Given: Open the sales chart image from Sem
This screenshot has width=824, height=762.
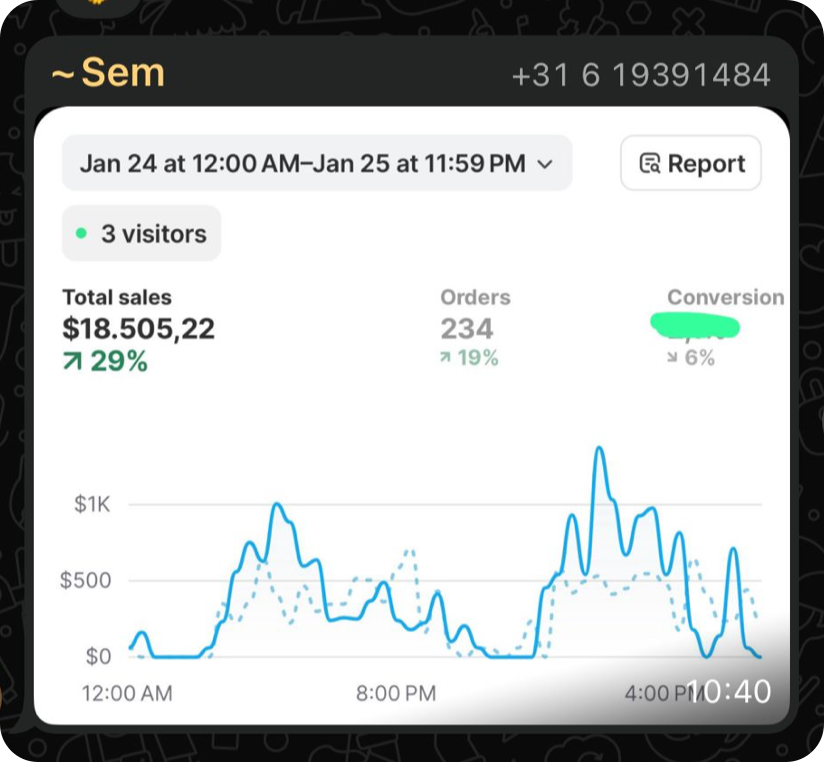Looking at the screenshot, I should [x=411, y=415].
